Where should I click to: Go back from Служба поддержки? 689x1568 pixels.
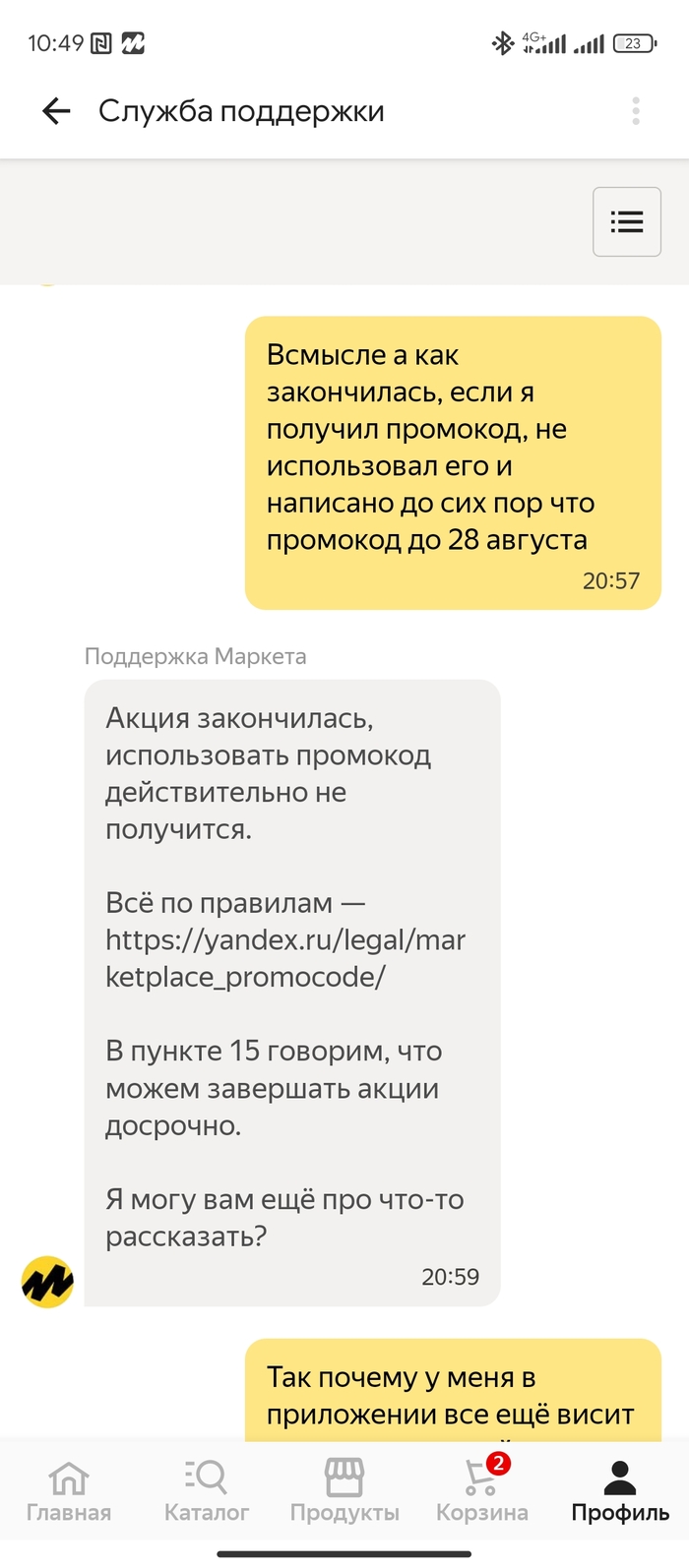(x=56, y=111)
